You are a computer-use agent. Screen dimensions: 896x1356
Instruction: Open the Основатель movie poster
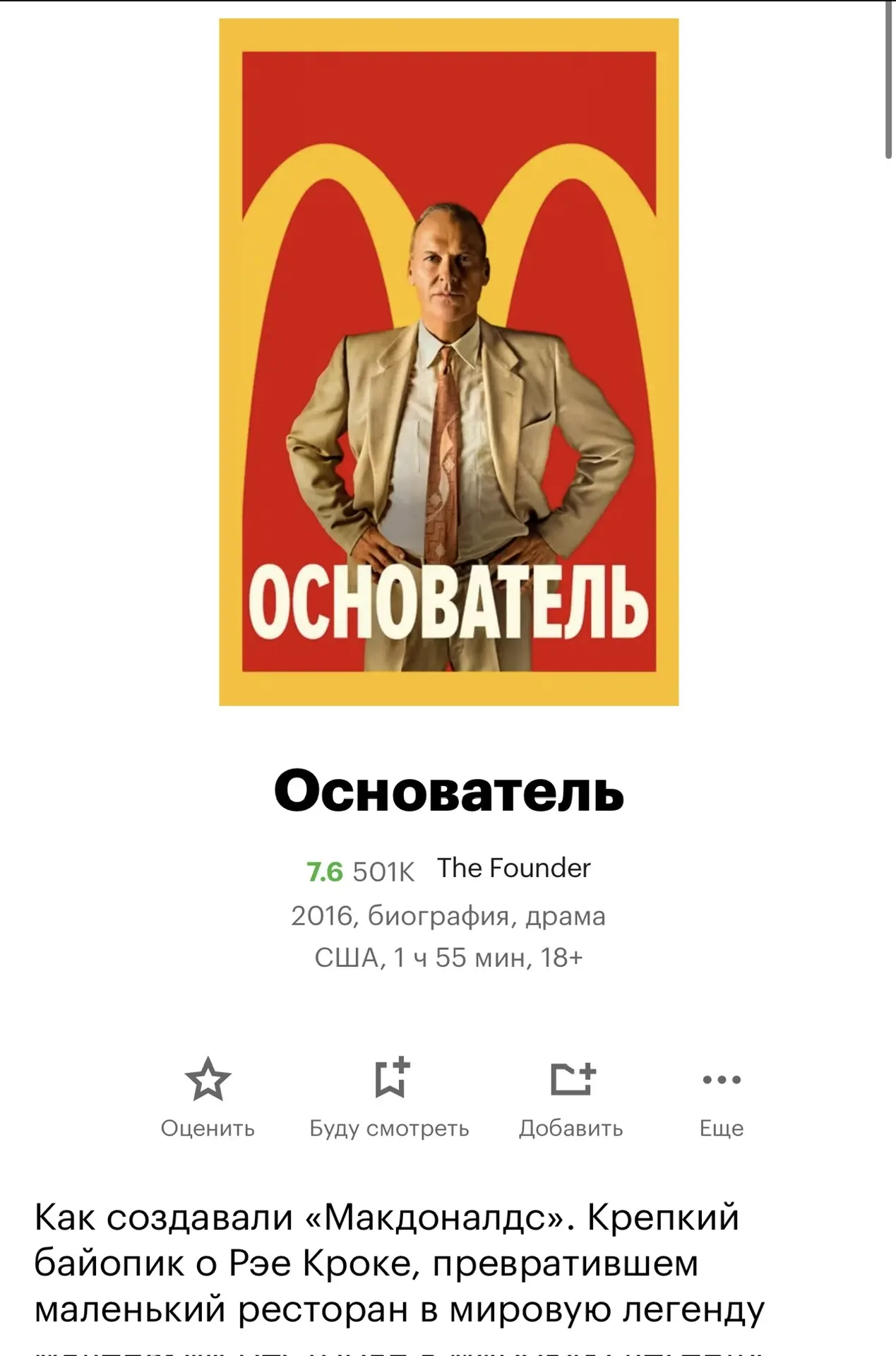(x=448, y=362)
